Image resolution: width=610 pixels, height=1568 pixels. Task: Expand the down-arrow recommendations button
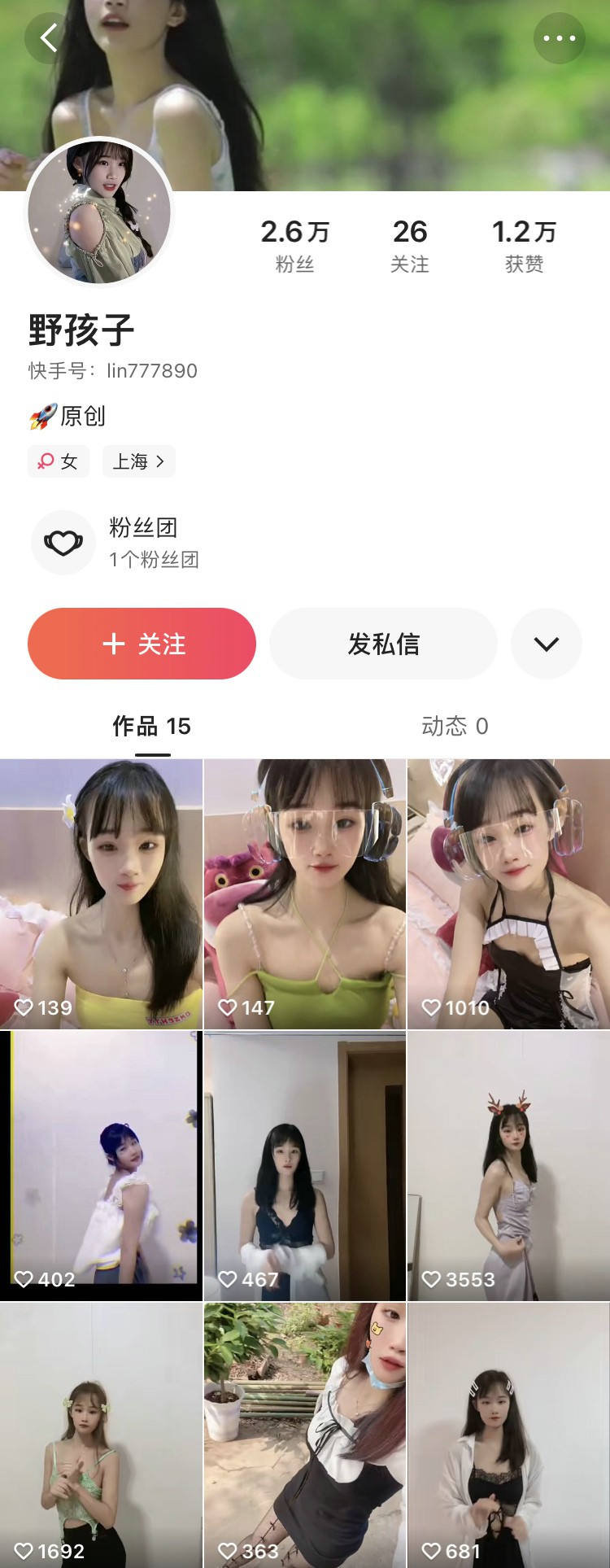point(546,644)
